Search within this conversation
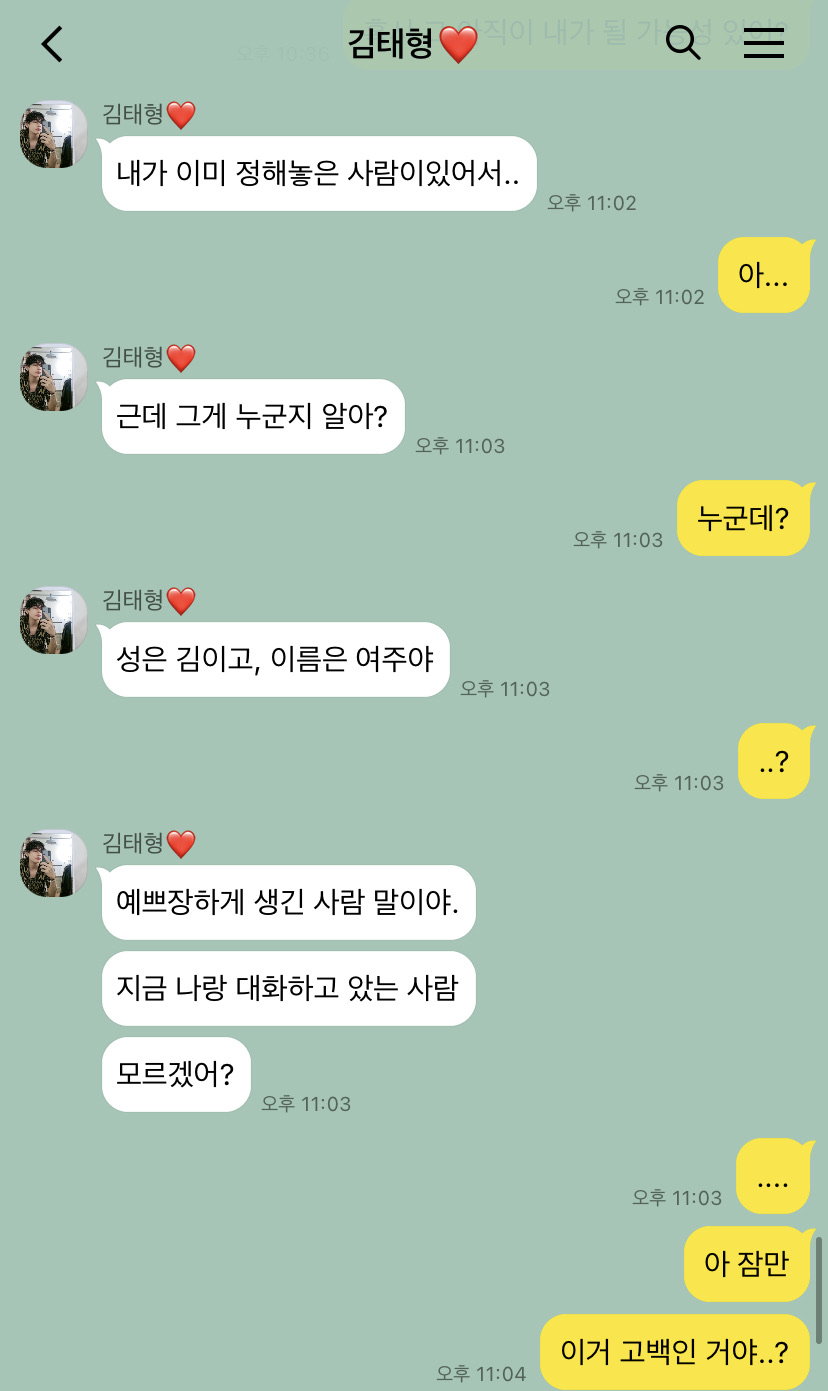 (683, 44)
